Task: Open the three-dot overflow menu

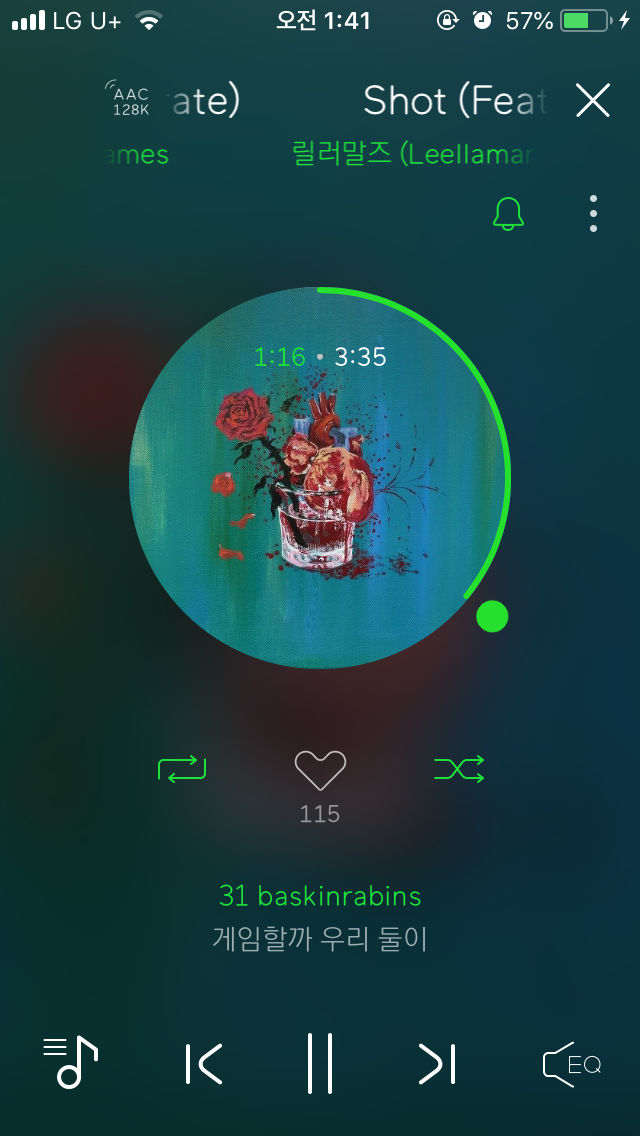Action: pyautogui.click(x=593, y=213)
